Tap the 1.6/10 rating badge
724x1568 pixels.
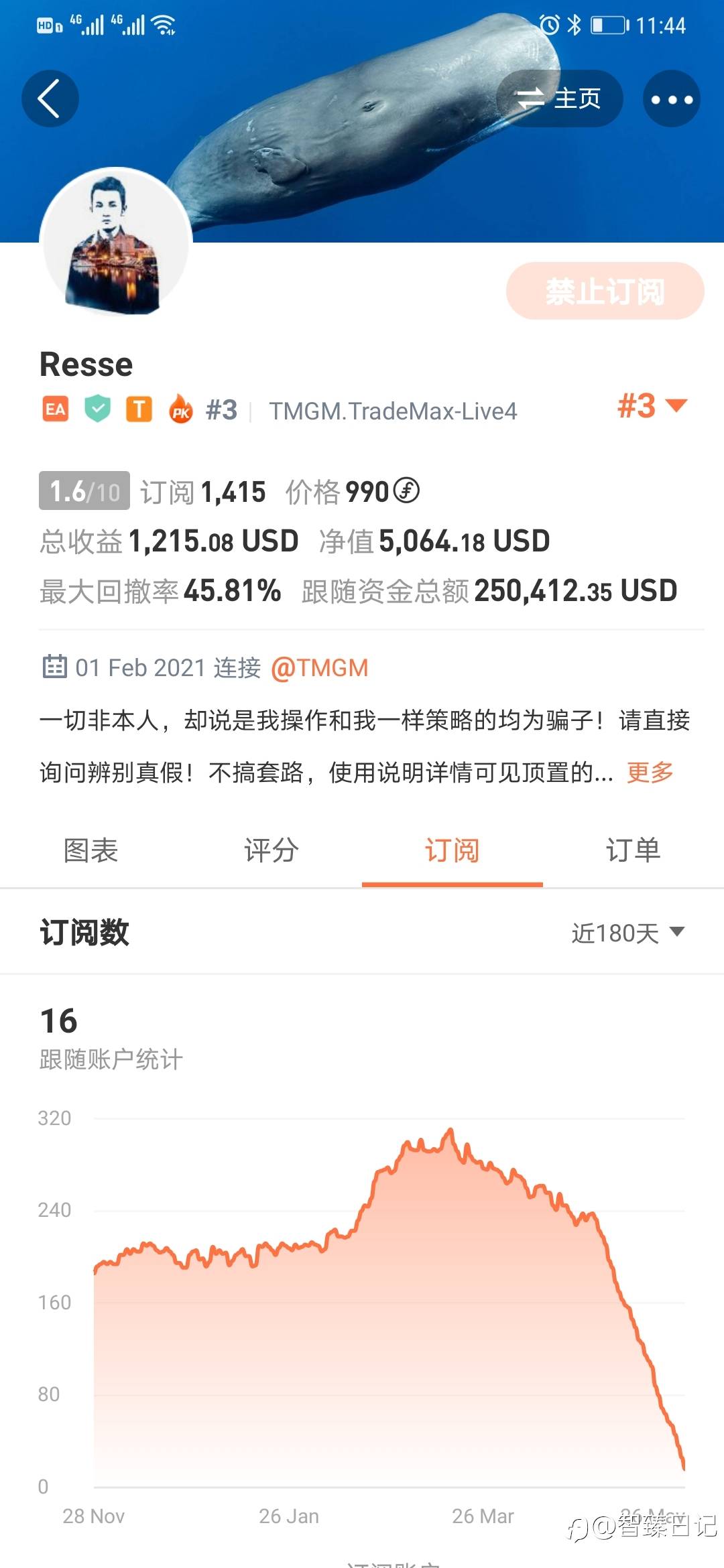(x=84, y=491)
